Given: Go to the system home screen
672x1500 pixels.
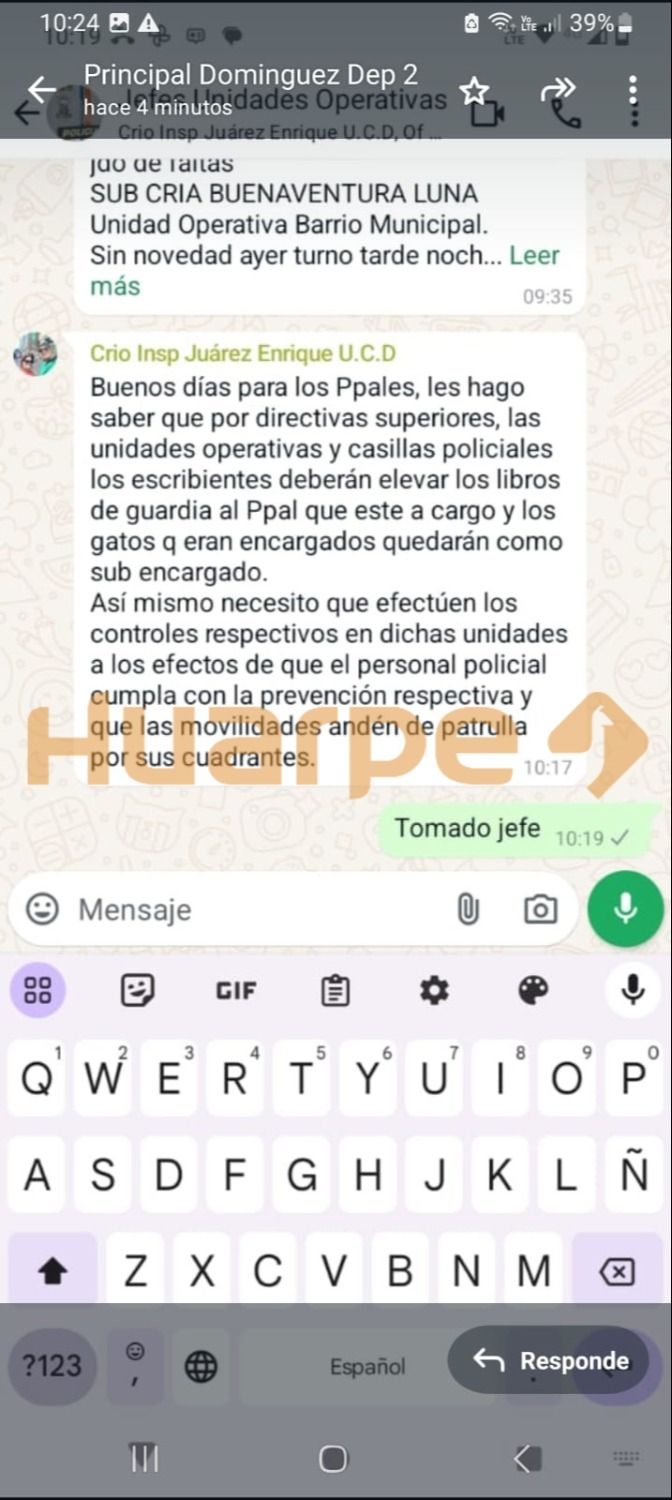Looking at the screenshot, I should pos(333,1459).
